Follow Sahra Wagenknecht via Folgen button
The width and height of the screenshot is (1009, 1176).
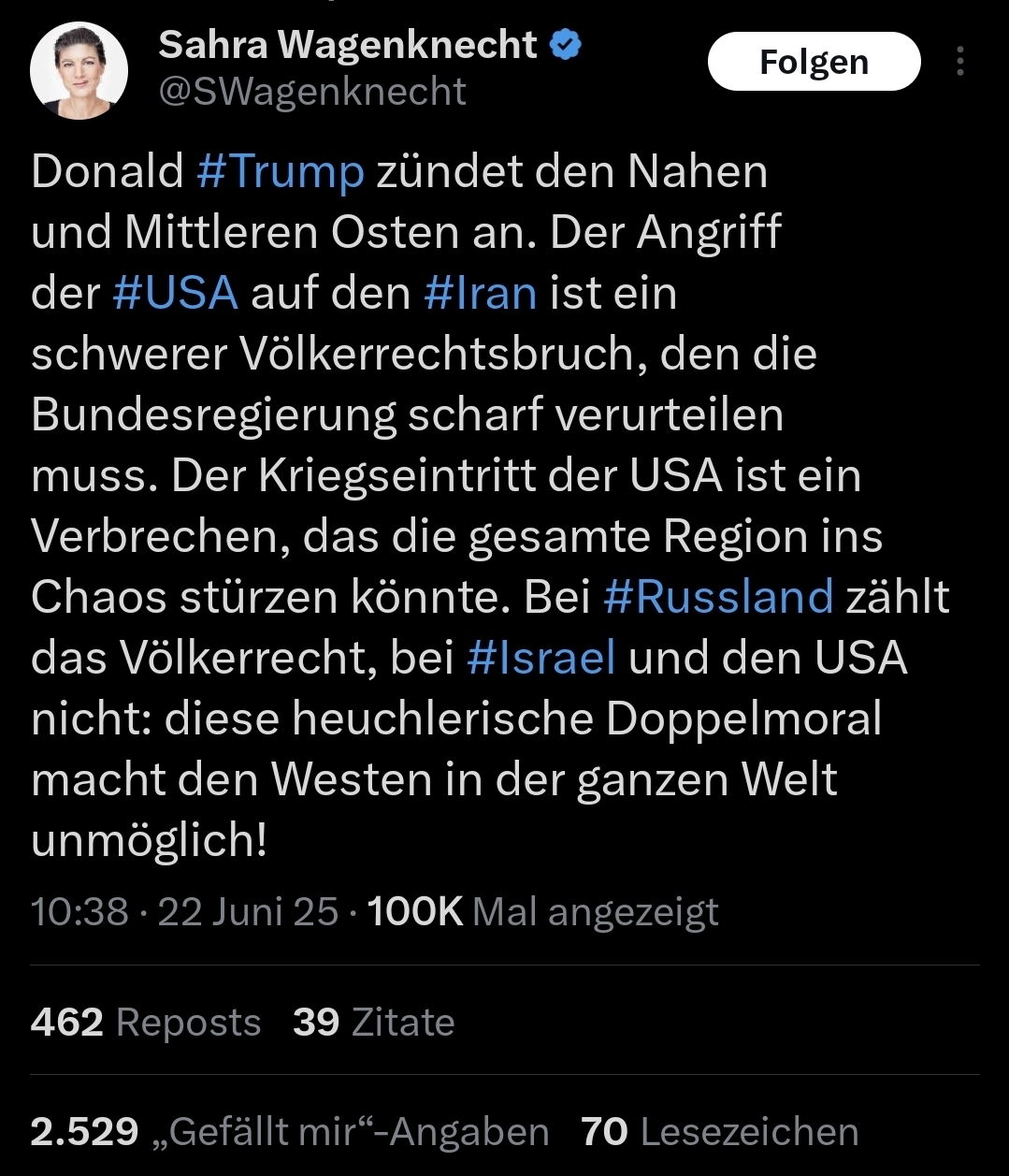point(814,62)
